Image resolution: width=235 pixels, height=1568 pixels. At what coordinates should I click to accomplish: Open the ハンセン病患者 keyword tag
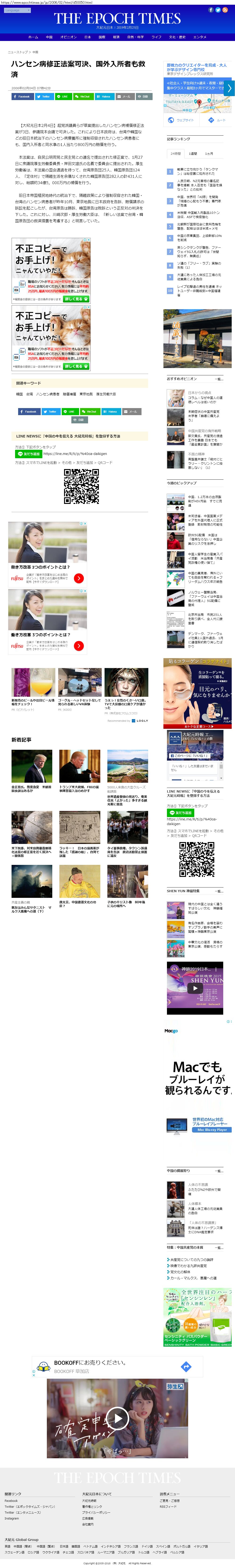(48, 394)
